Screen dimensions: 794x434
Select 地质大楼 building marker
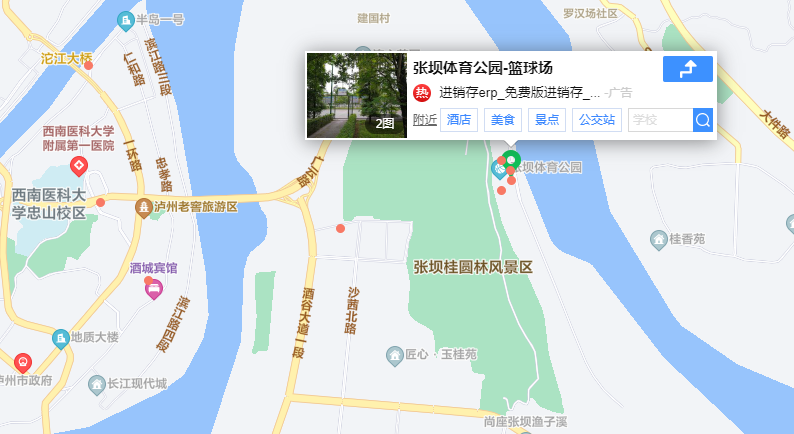coord(60,339)
